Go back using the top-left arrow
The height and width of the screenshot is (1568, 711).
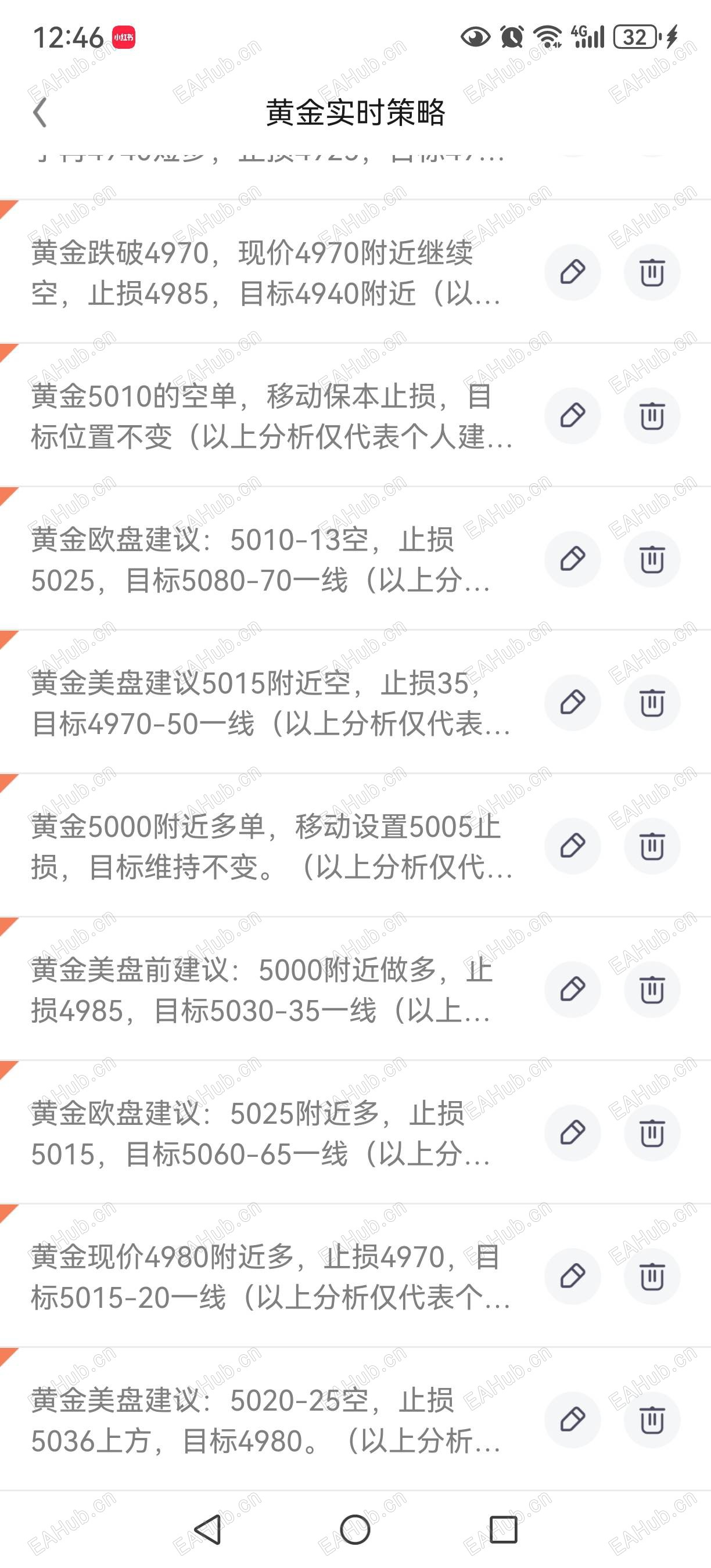pyautogui.click(x=40, y=114)
